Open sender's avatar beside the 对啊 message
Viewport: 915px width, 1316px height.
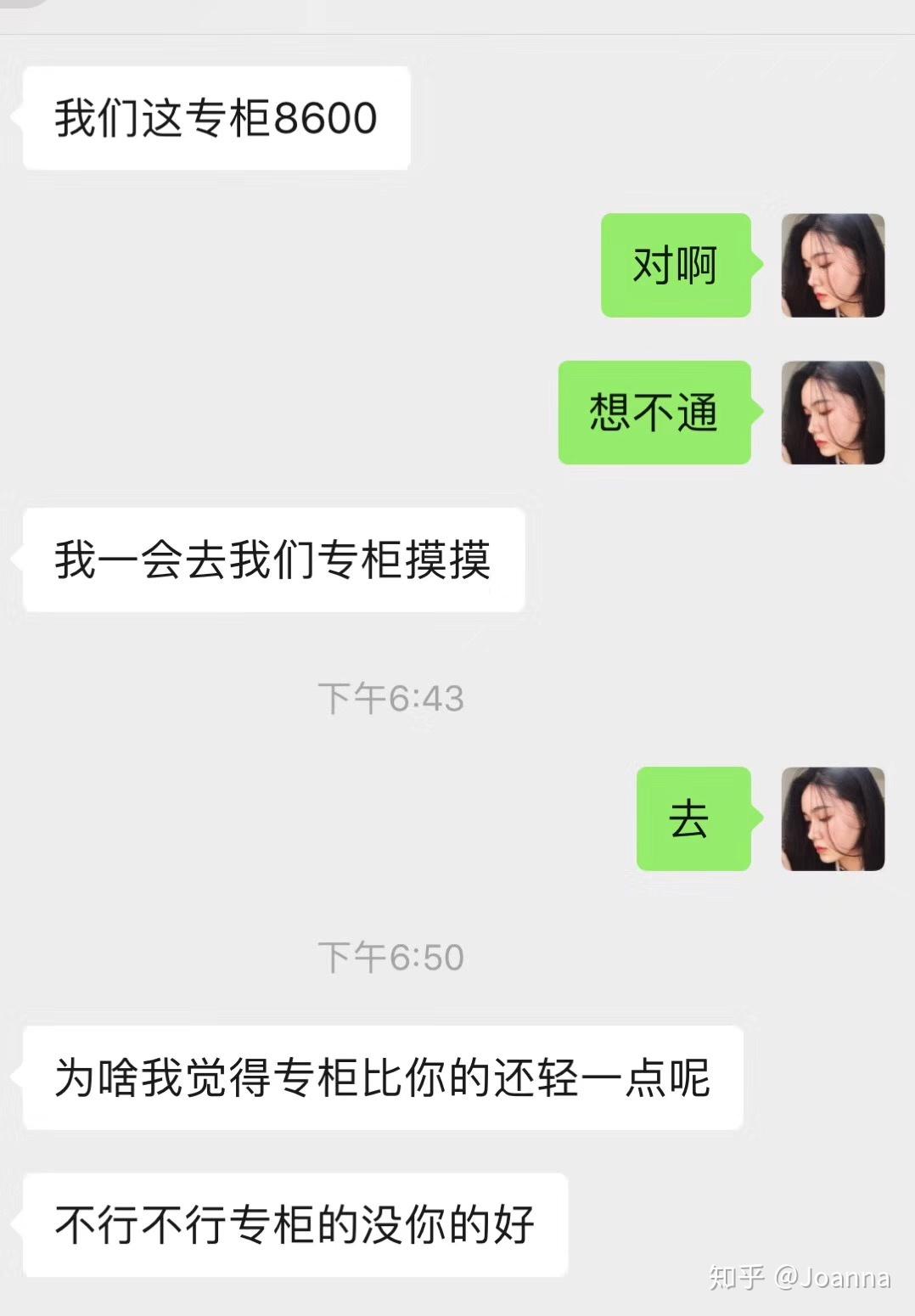pyautogui.click(x=833, y=266)
